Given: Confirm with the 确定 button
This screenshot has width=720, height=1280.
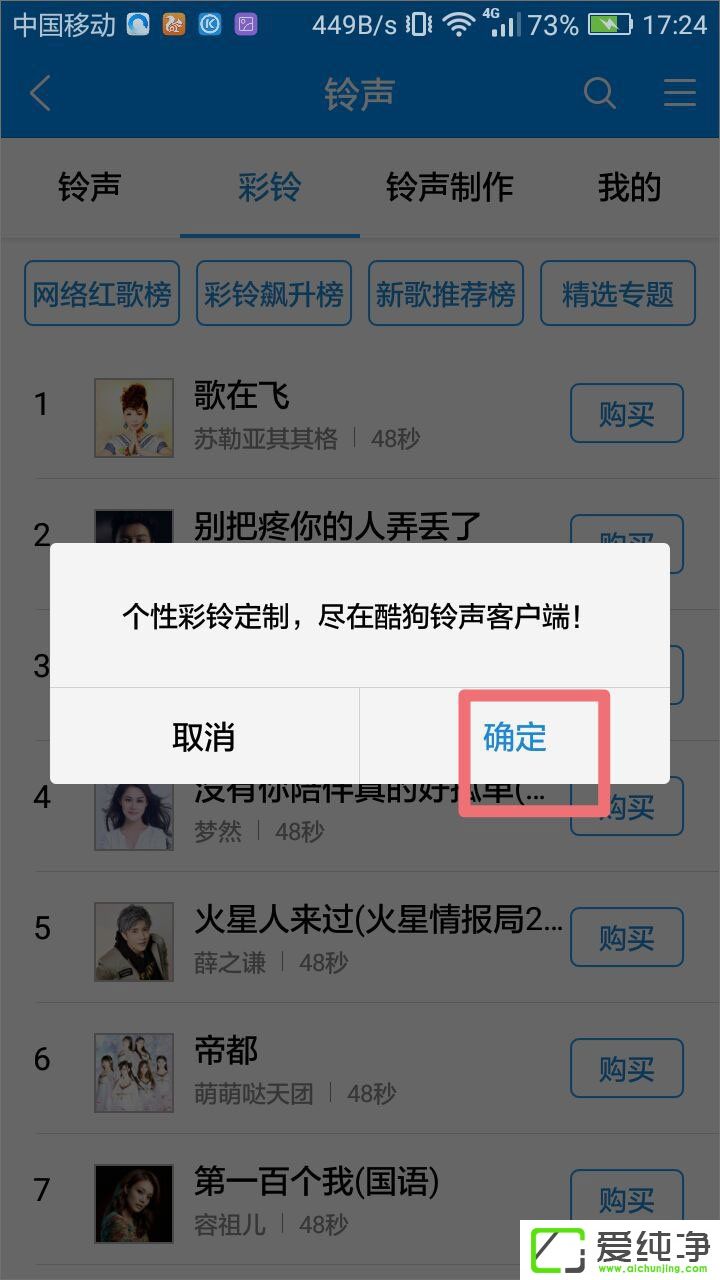Looking at the screenshot, I should point(515,737).
